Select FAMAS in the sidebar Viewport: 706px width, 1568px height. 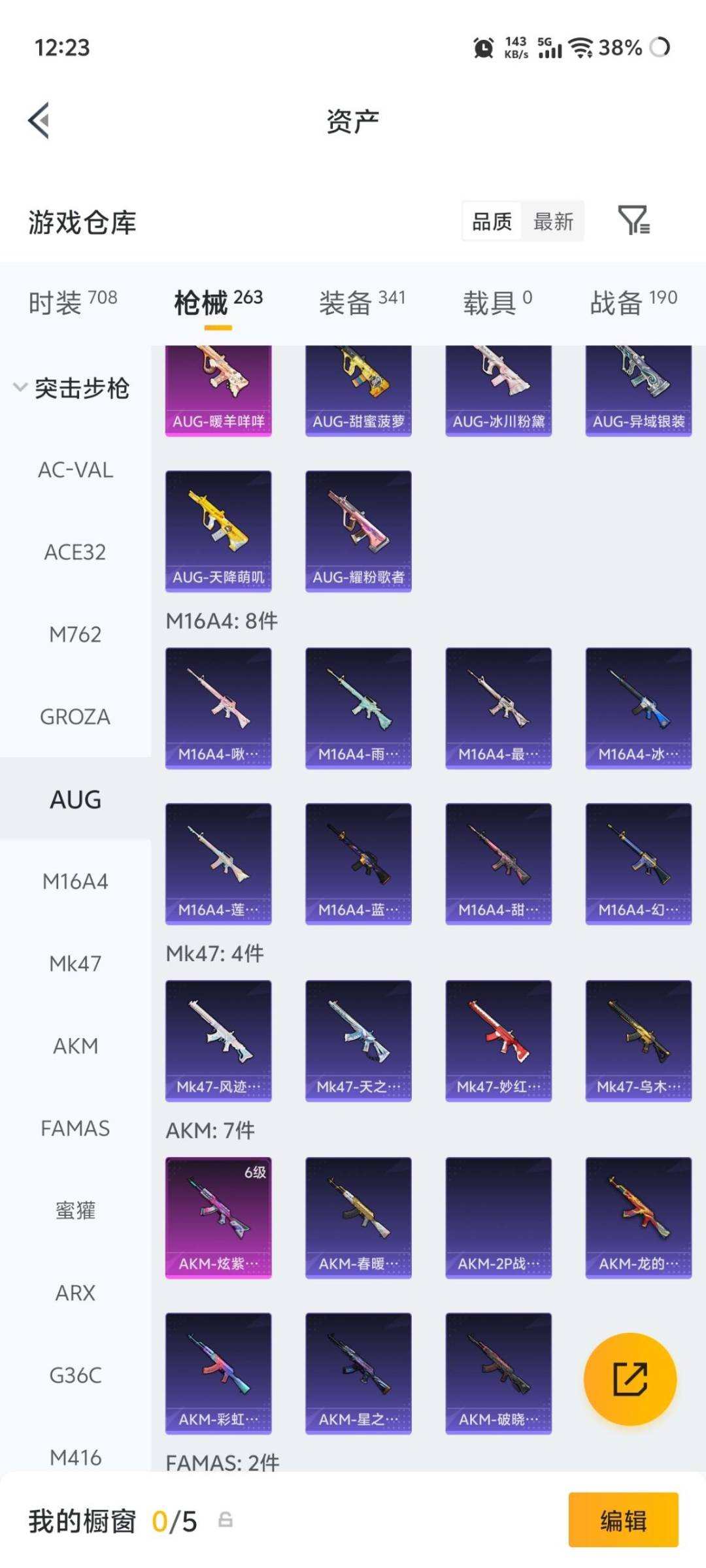pyautogui.click(x=75, y=1128)
